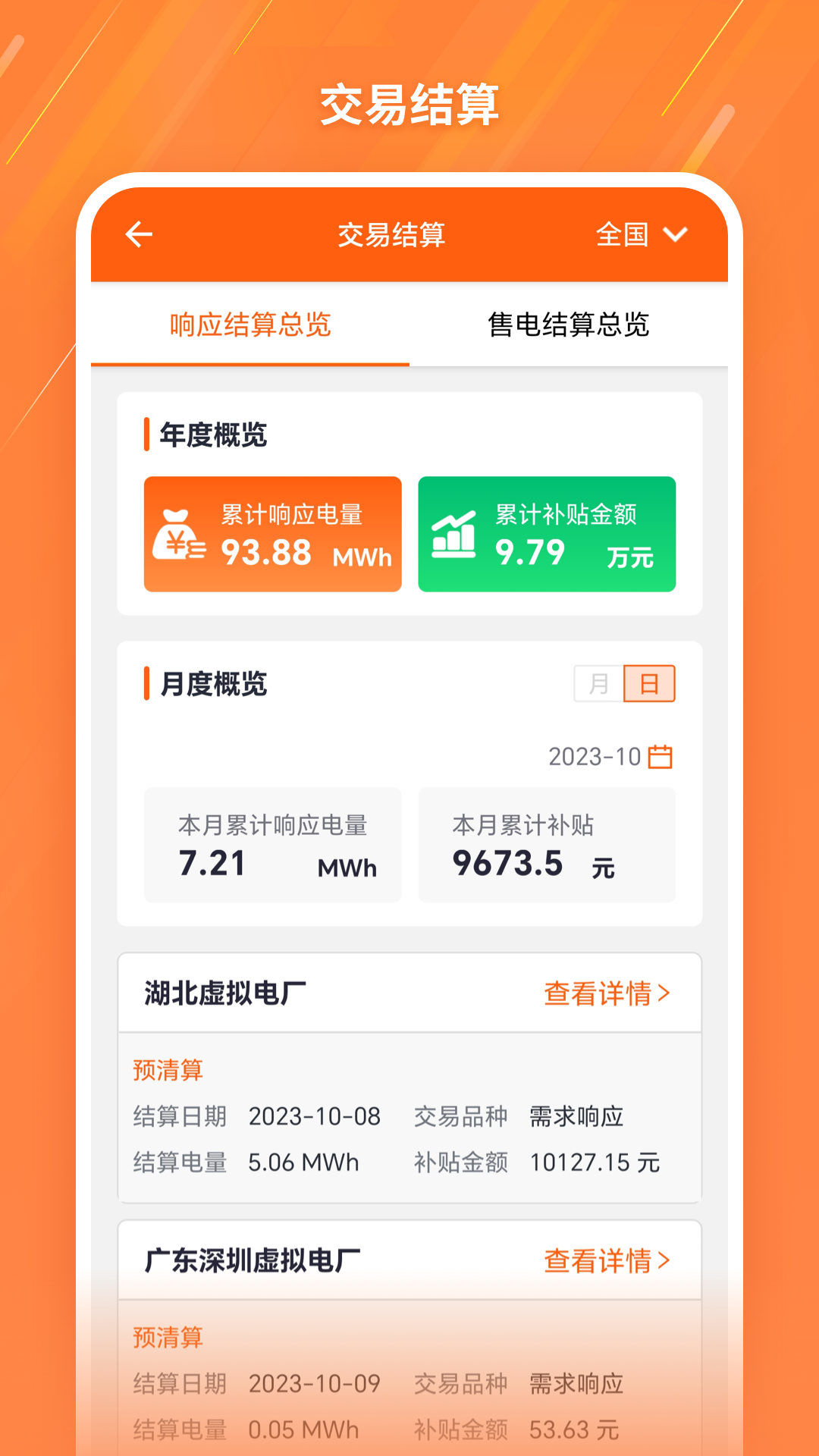Click the 本月累计响应电量 card
Viewport: 819px width, 1456px height.
(272, 845)
